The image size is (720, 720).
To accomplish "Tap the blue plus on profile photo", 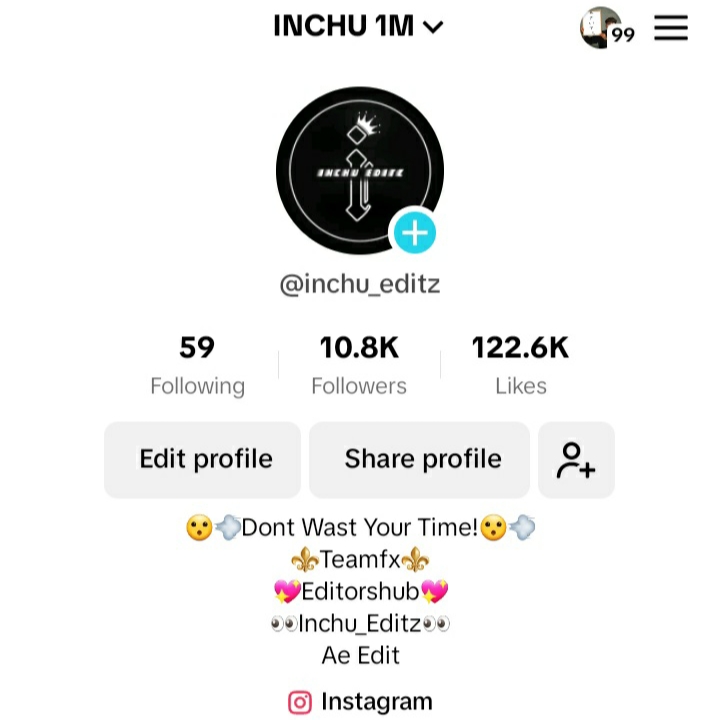I will [x=414, y=234].
